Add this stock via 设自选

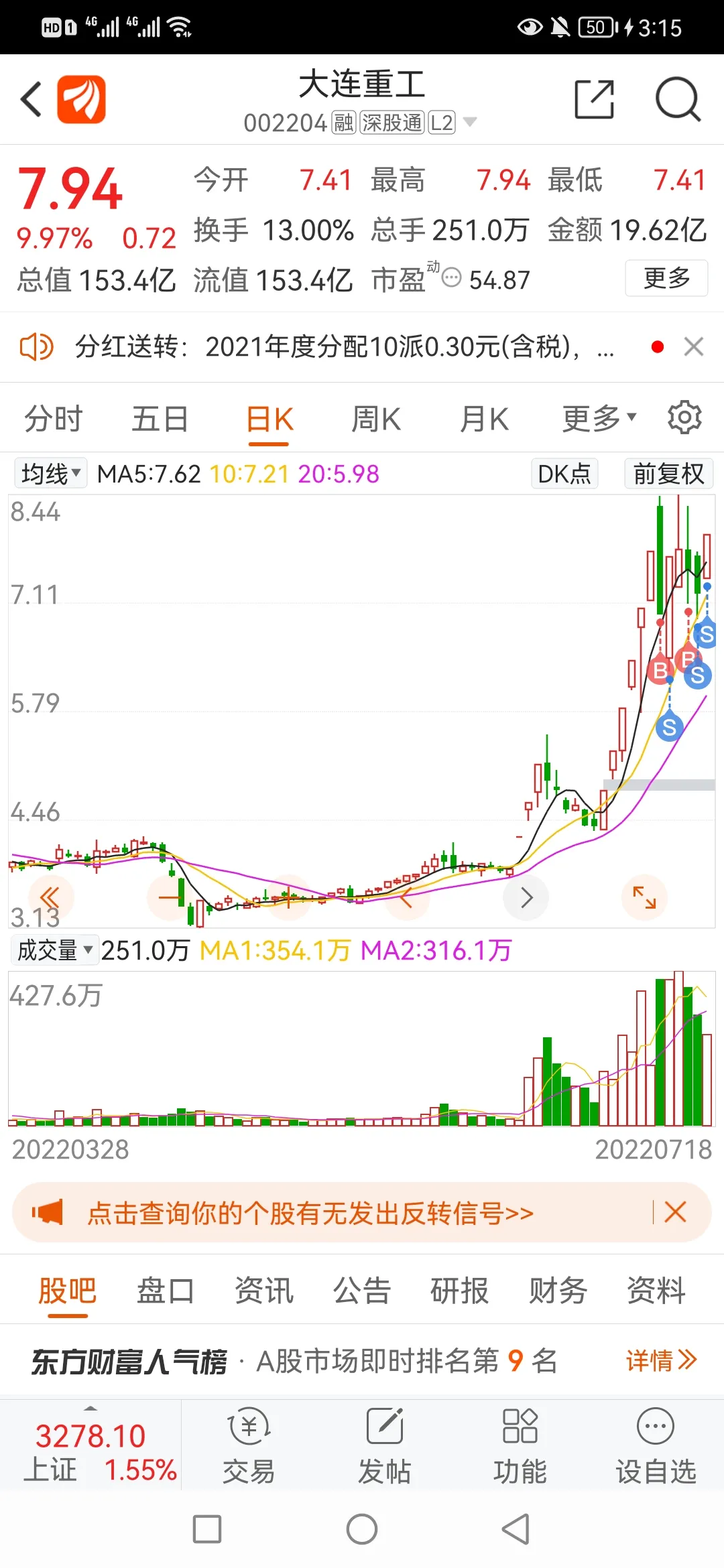click(656, 1446)
